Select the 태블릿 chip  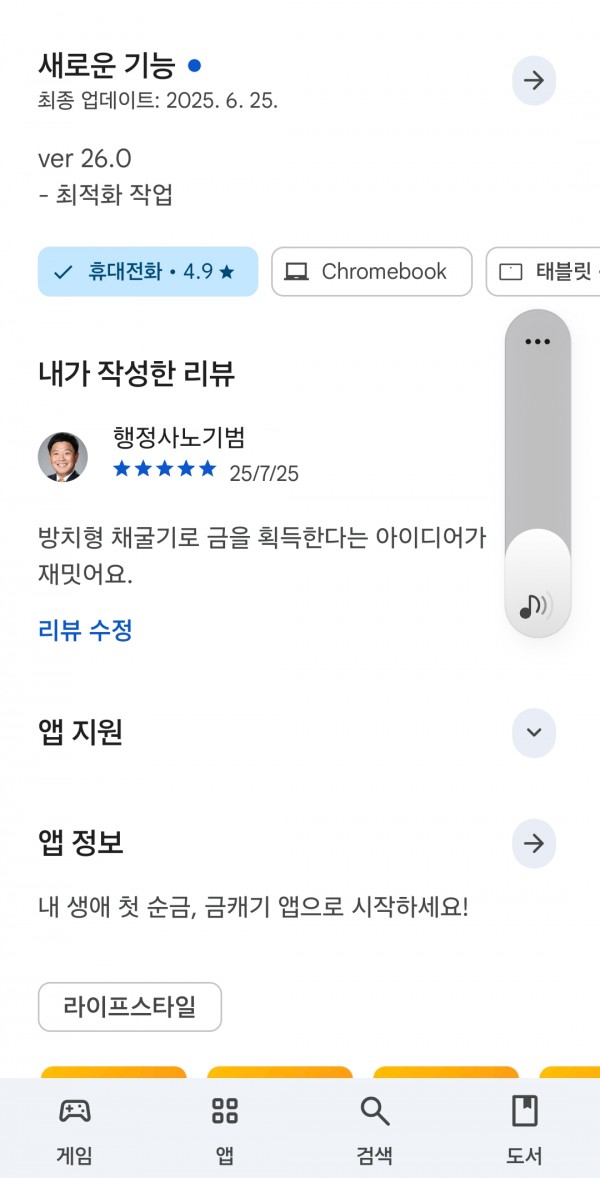pos(544,272)
